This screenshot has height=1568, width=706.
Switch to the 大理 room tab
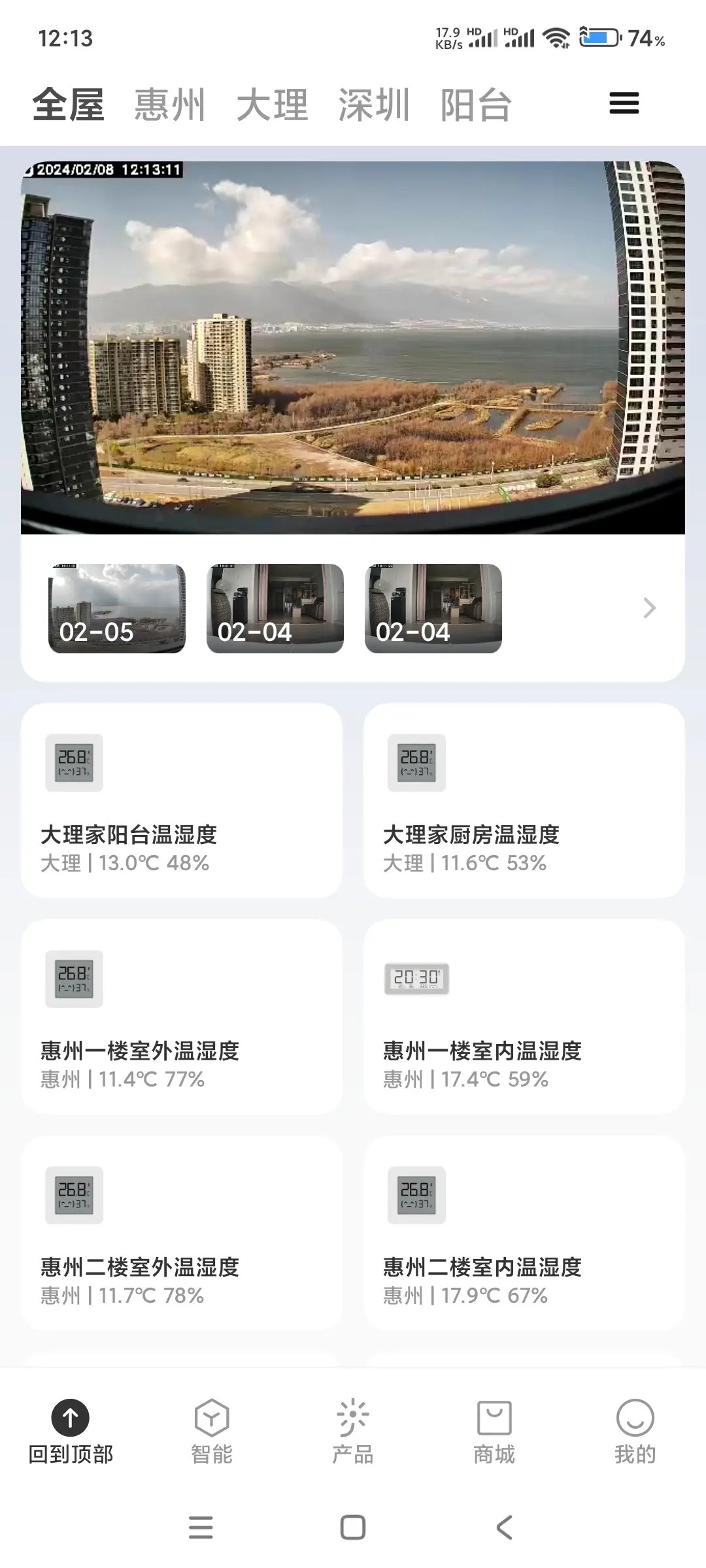click(272, 105)
